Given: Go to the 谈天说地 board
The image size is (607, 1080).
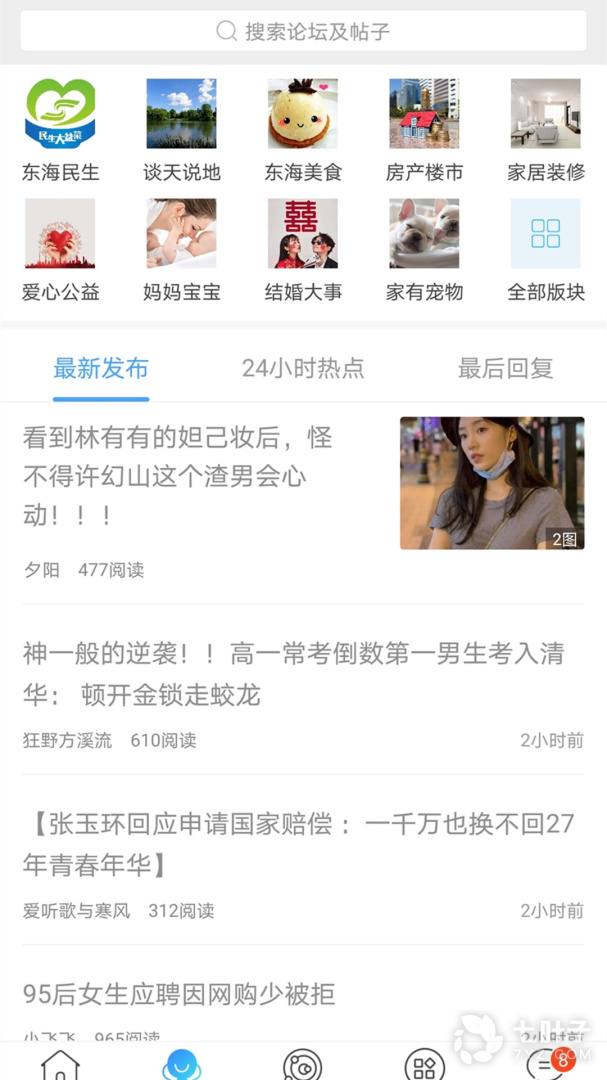Looking at the screenshot, I should coord(181,130).
